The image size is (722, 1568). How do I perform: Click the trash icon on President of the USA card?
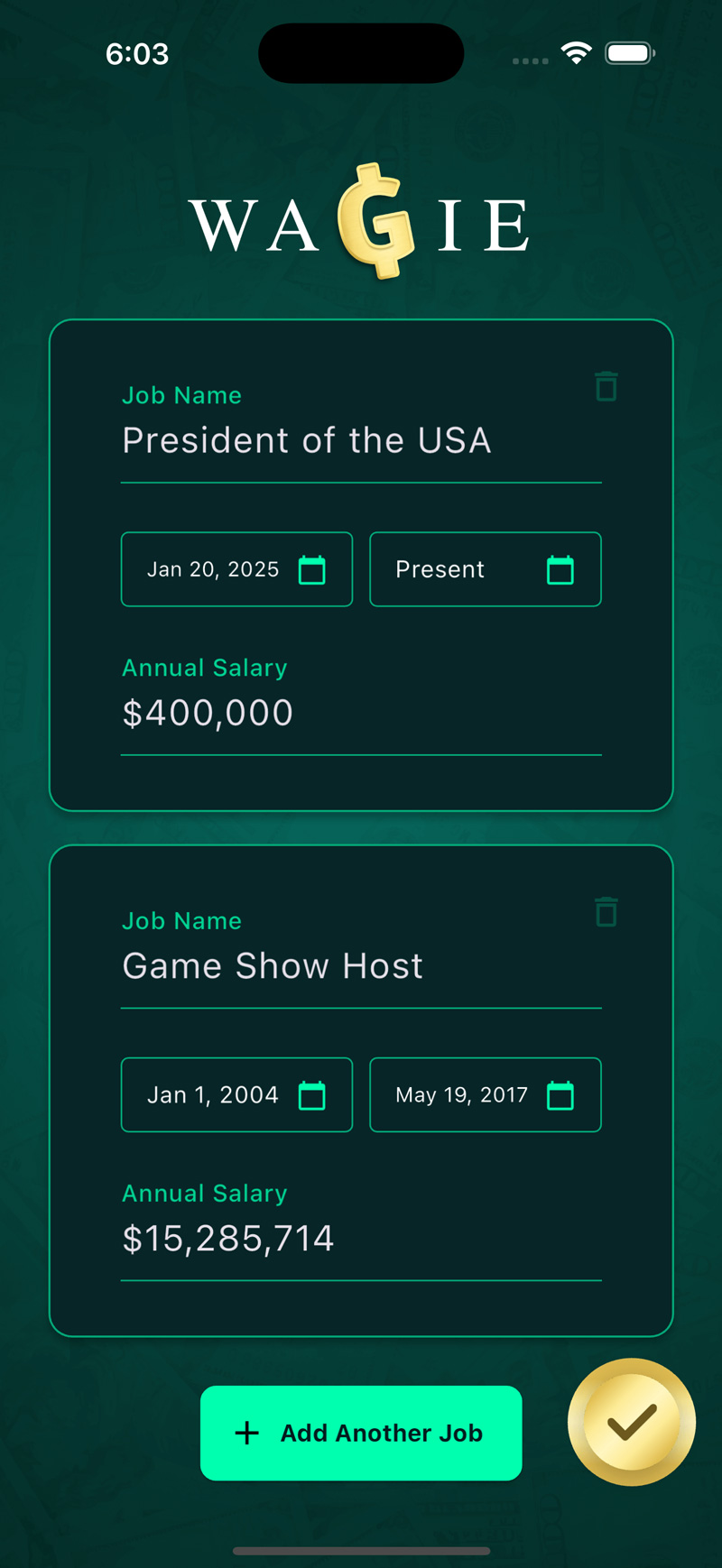[606, 386]
